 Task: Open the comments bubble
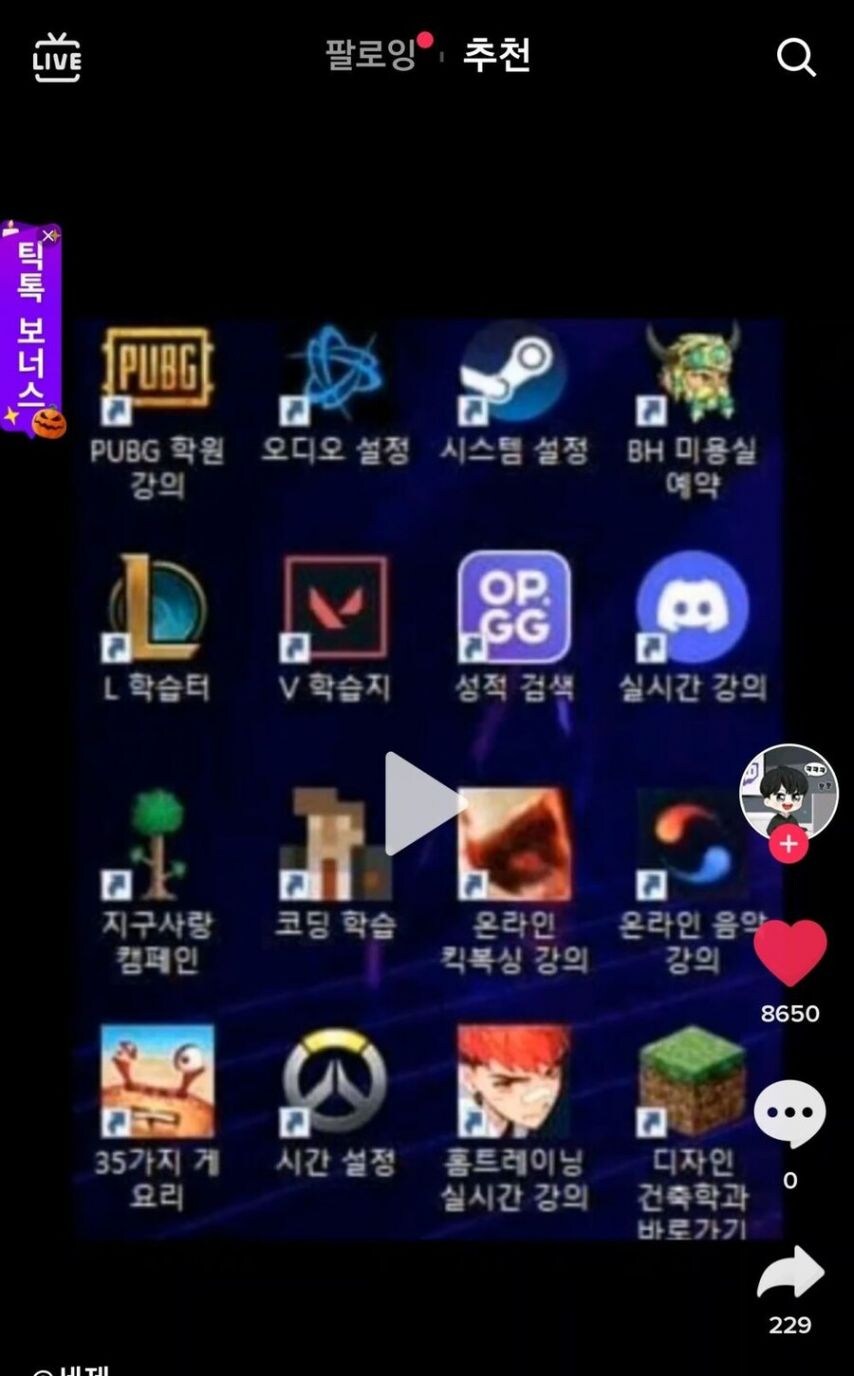tap(789, 1114)
